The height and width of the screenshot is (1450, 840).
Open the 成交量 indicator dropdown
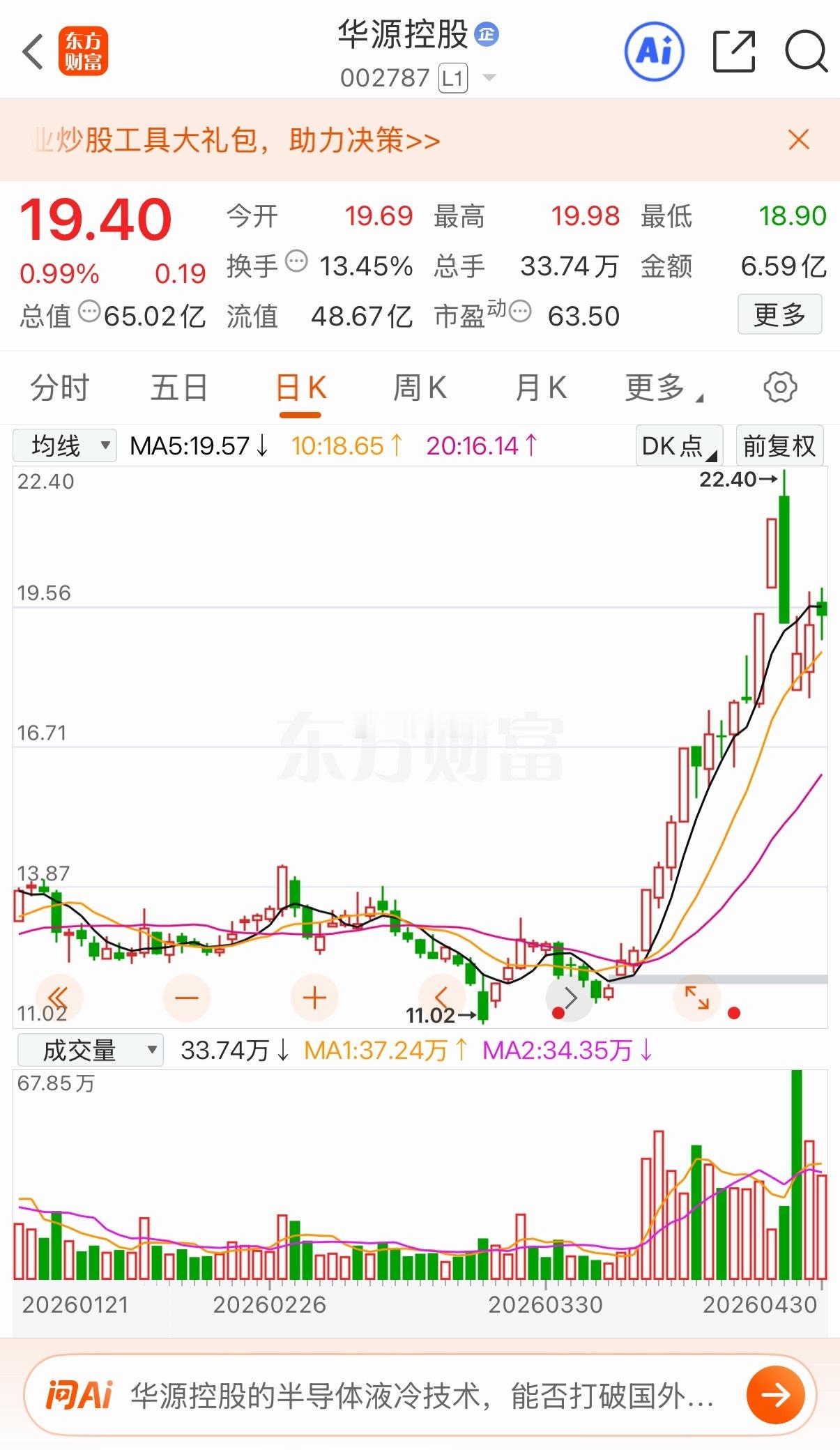[x=91, y=1050]
